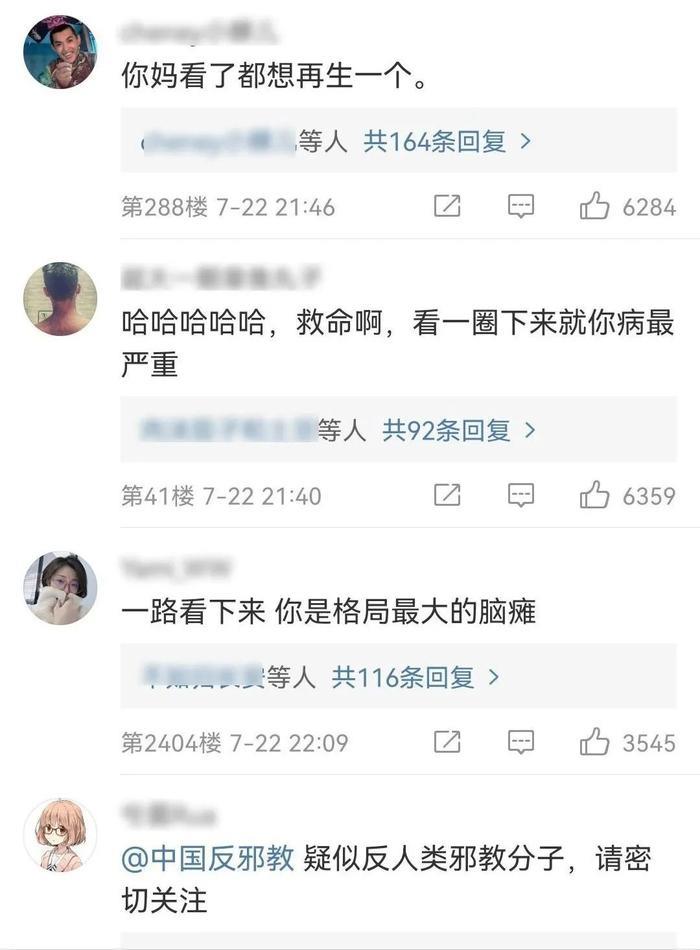
Task: Comment on the floor 2404 post
Action: 520,742
